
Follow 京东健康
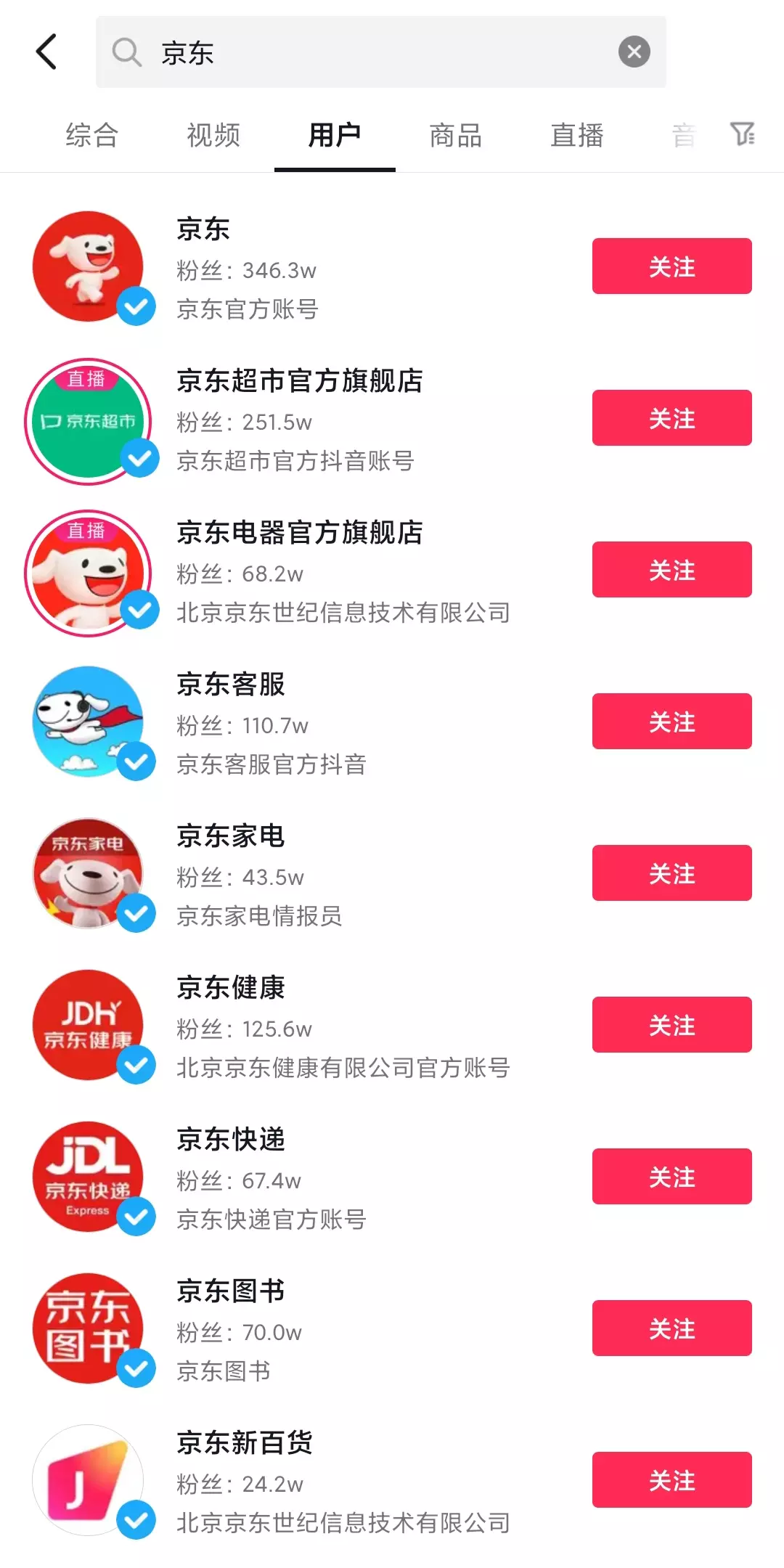click(671, 1025)
